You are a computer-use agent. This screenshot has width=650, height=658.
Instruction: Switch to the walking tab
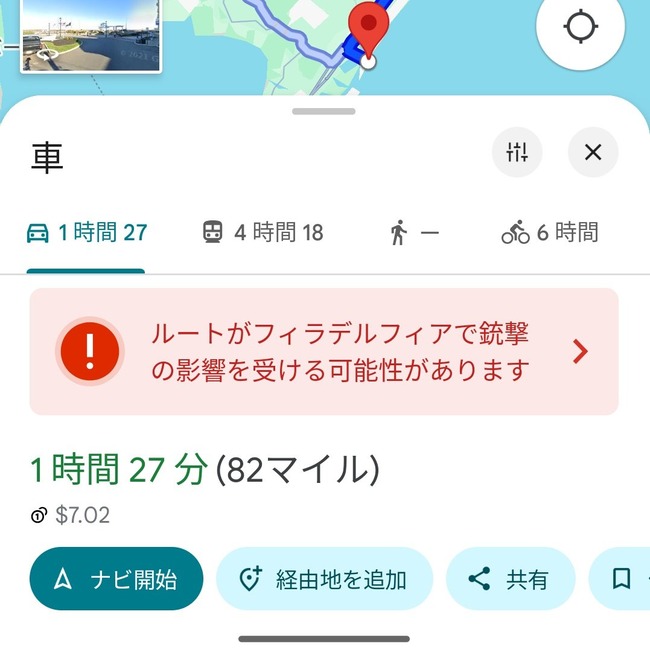414,233
